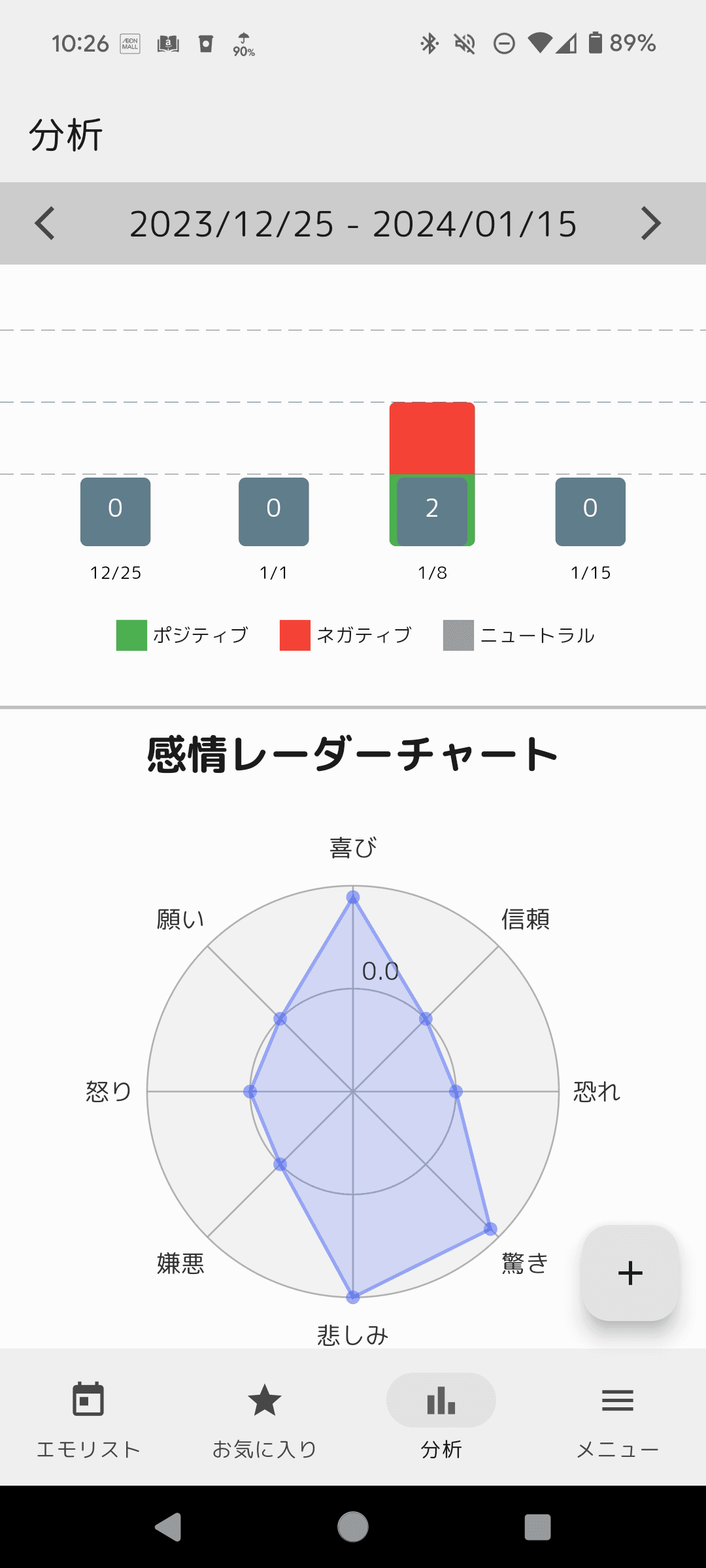Click the green ポジティブ color swatch
Screen dimensions: 706x1568
point(131,634)
